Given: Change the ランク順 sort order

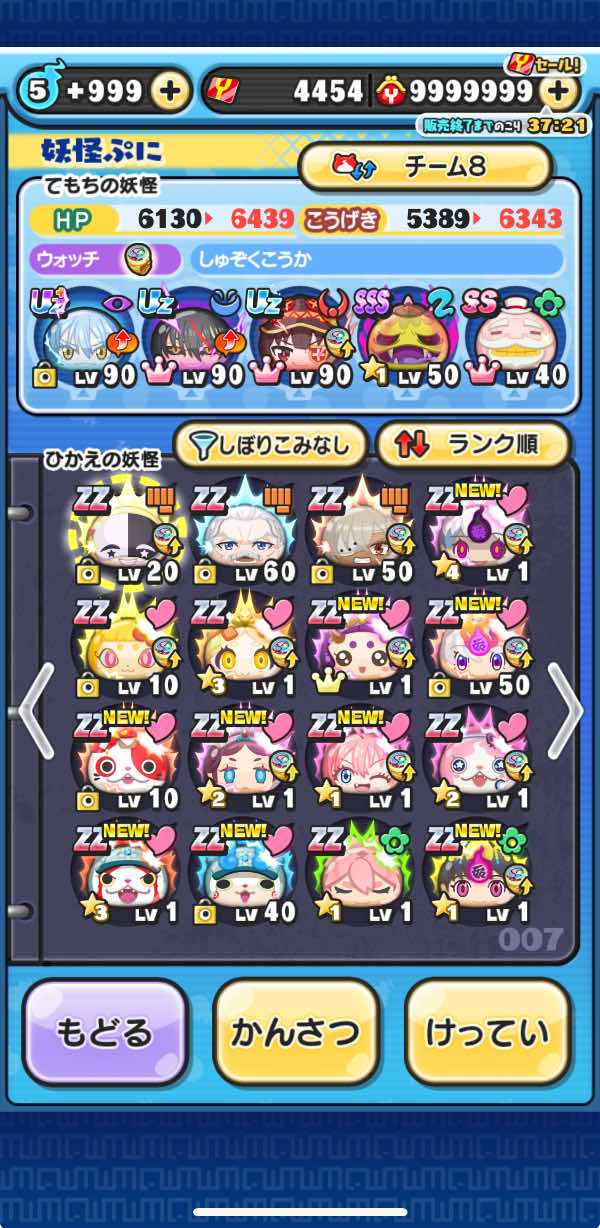Looking at the screenshot, I should pyautogui.click(x=472, y=445).
